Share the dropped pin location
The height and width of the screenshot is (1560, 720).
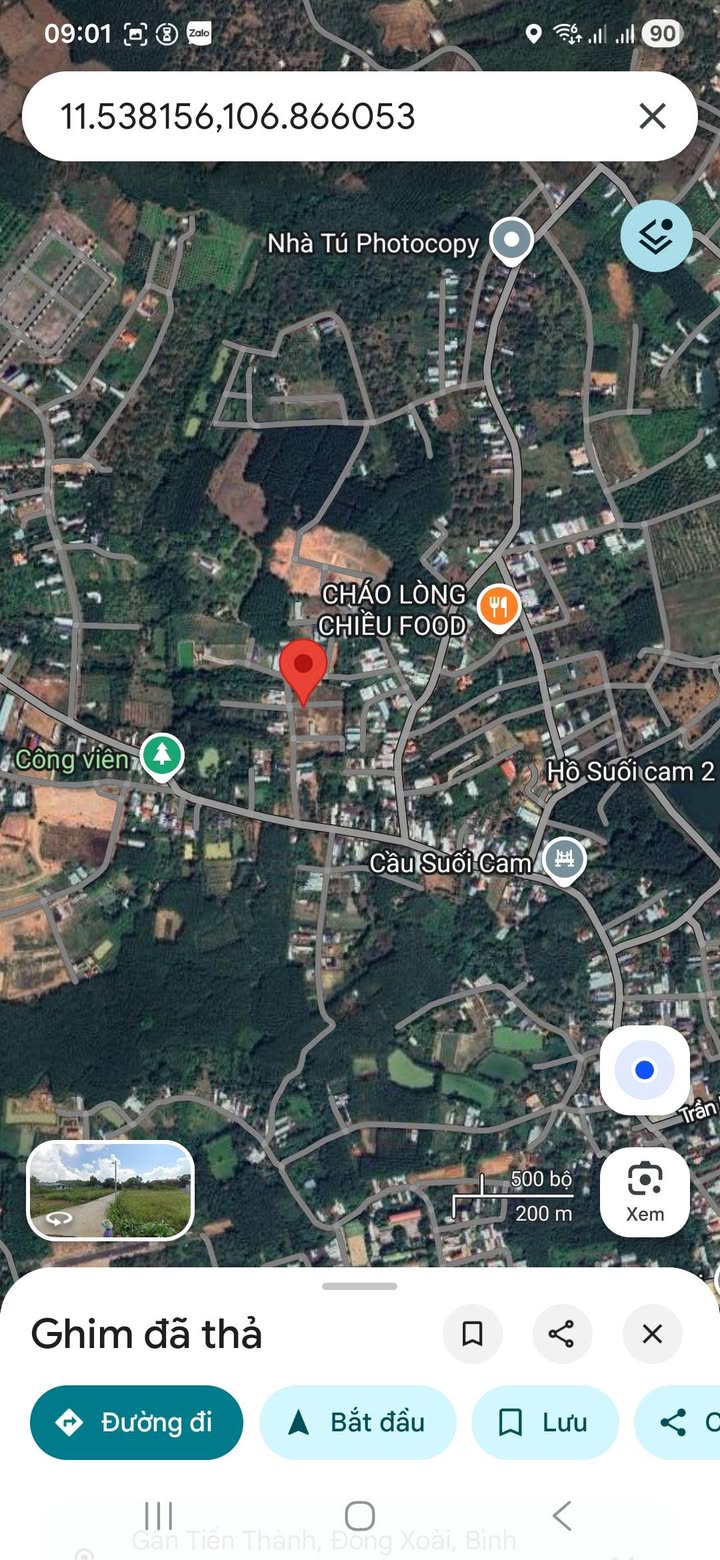click(x=561, y=1333)
